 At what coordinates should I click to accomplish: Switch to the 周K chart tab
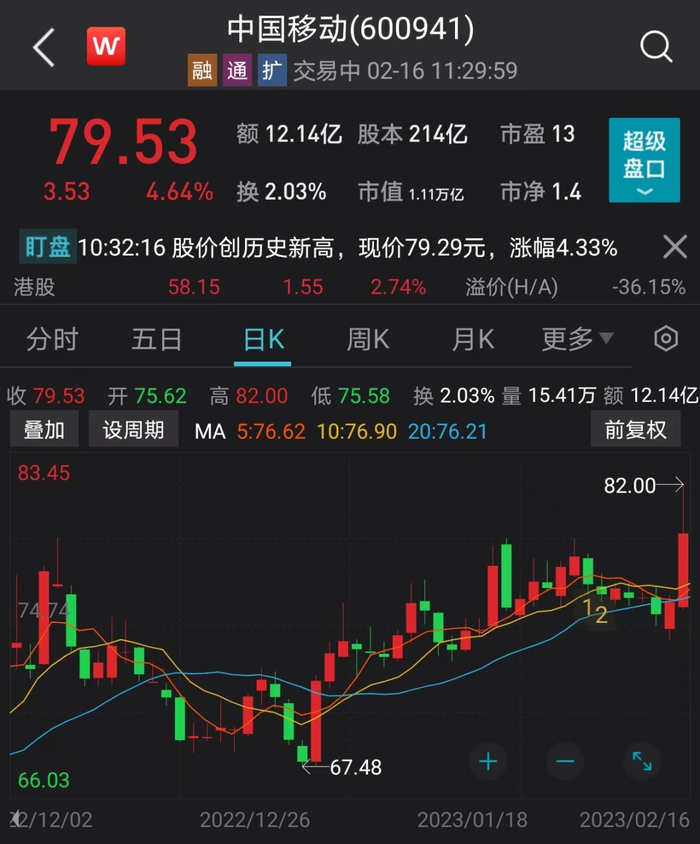click(x=367, y=340)
